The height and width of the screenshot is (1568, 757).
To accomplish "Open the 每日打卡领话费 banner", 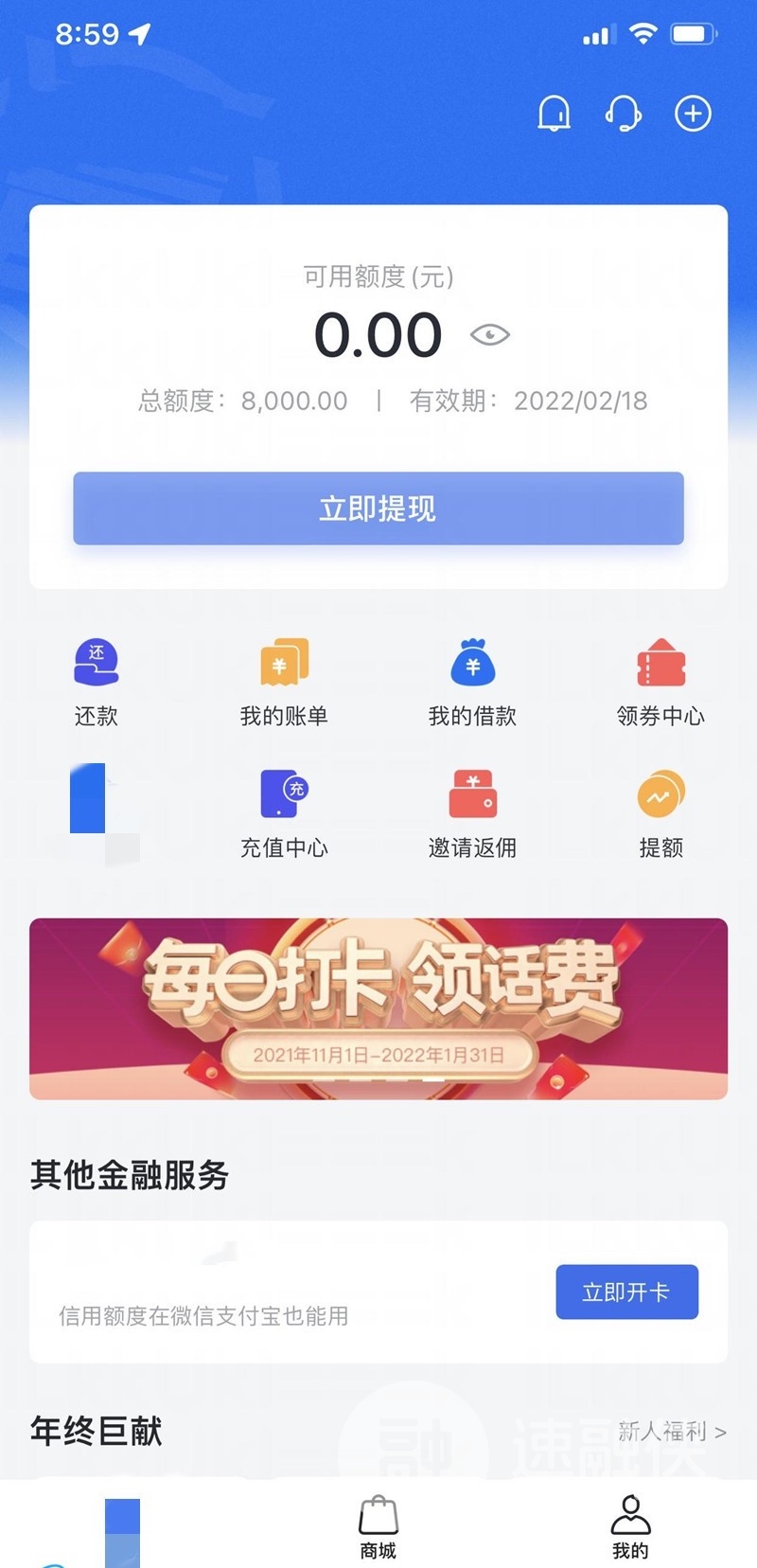I will [378, 1008].
